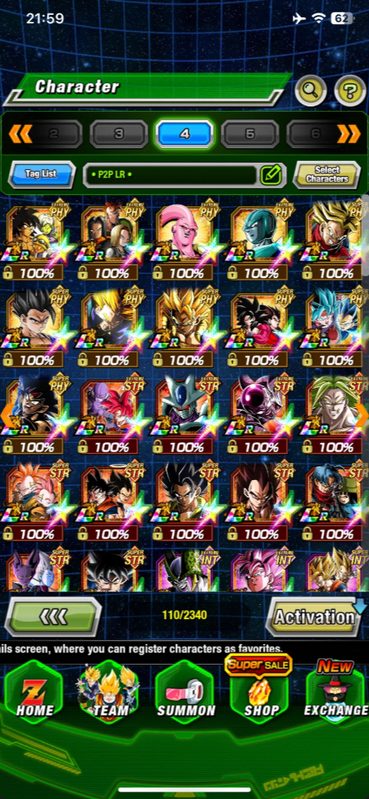
Task: Open the Cooler STR character card
Action: click(186, 415)
